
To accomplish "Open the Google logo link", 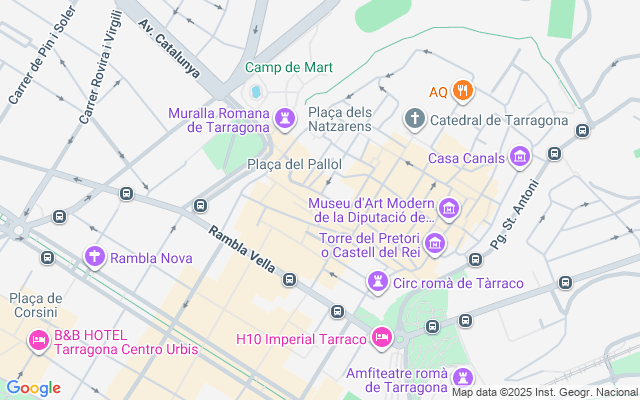I will point(33,388).
